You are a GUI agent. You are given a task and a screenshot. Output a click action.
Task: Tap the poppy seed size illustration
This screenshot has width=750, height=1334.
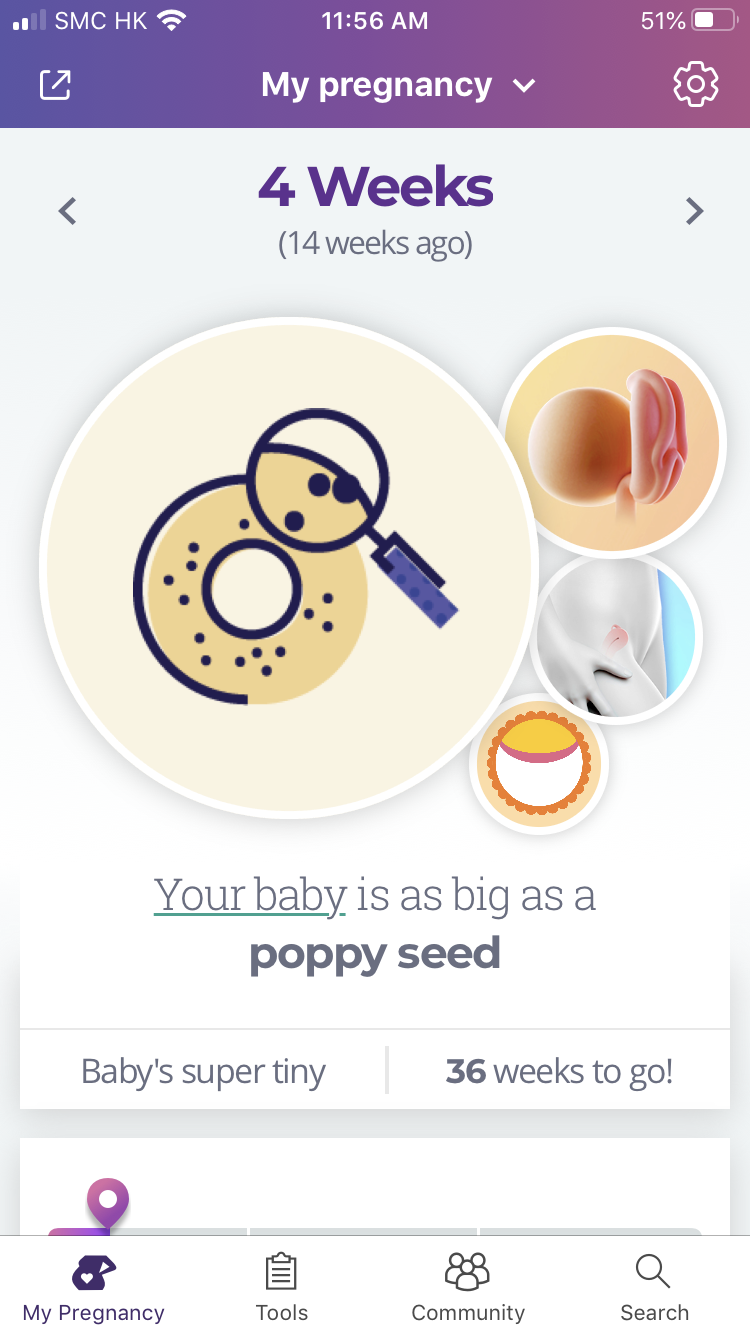click(x=289, y=567)
